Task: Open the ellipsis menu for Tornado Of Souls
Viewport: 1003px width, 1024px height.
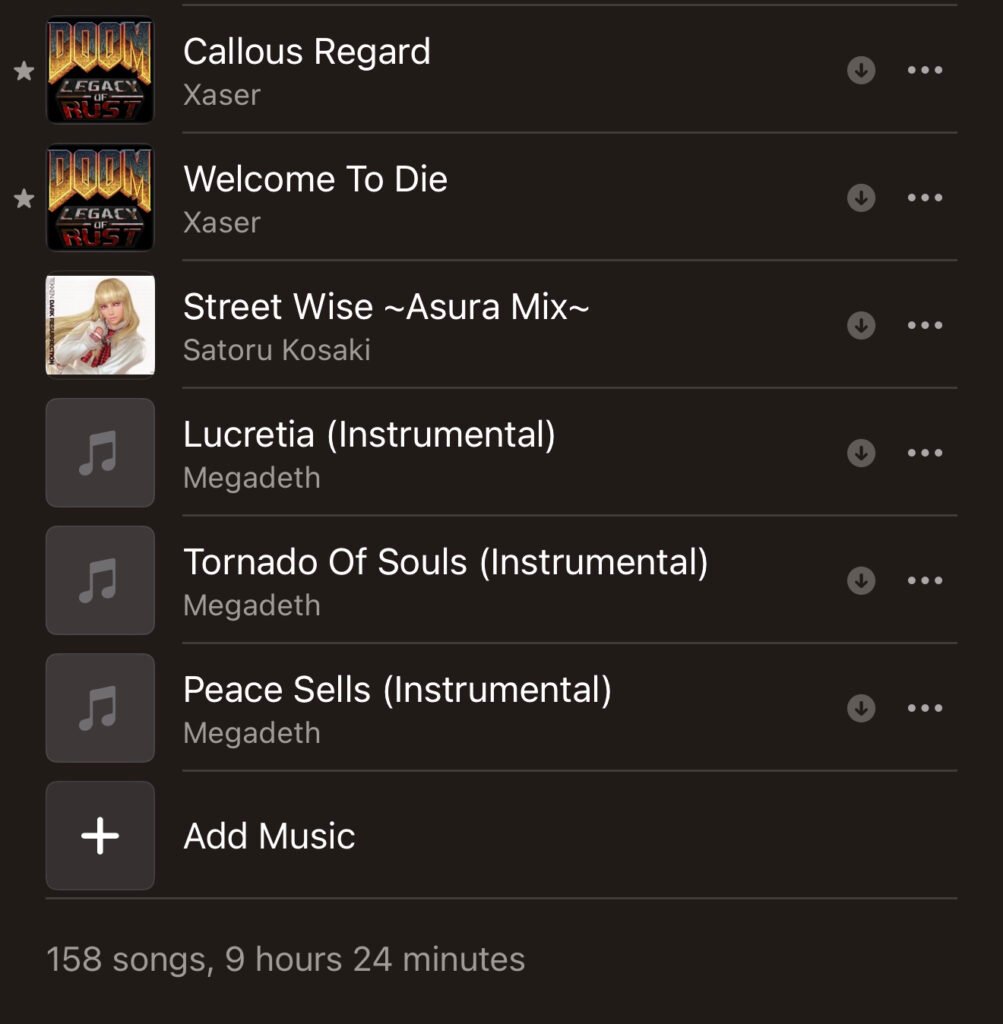Action: coord(925,580)
